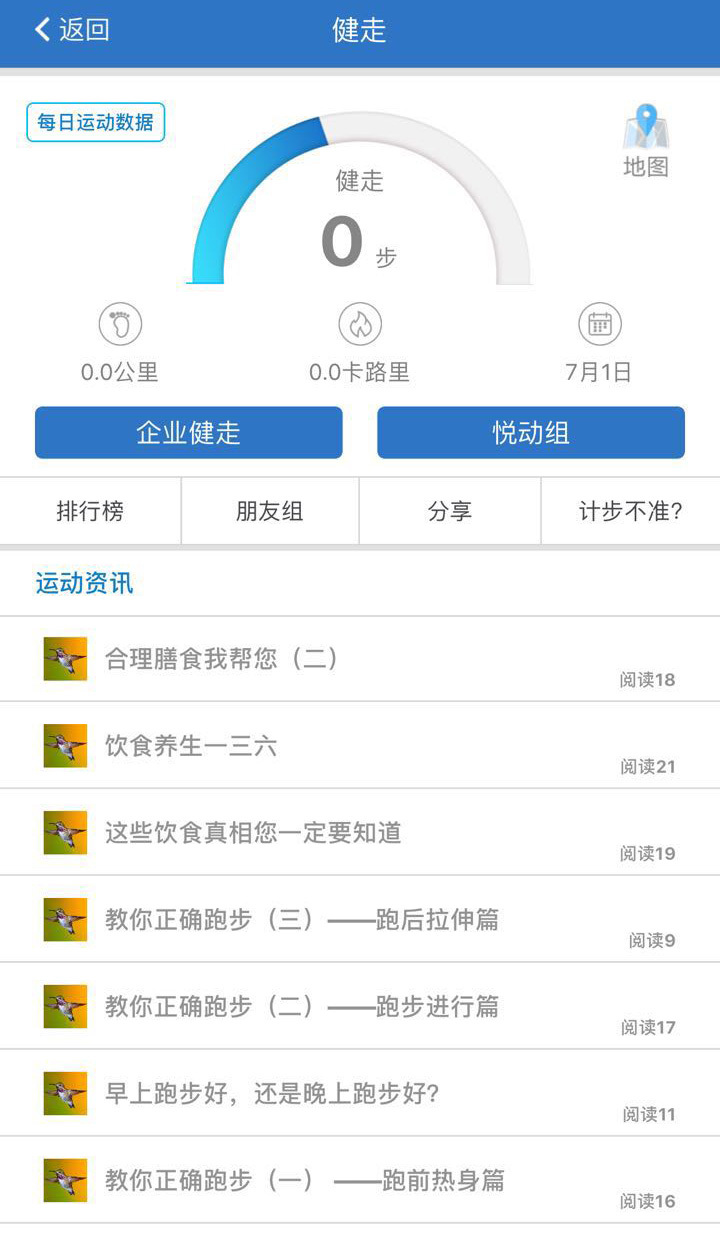Open the 计步不准? help tab

pos(630,511)
